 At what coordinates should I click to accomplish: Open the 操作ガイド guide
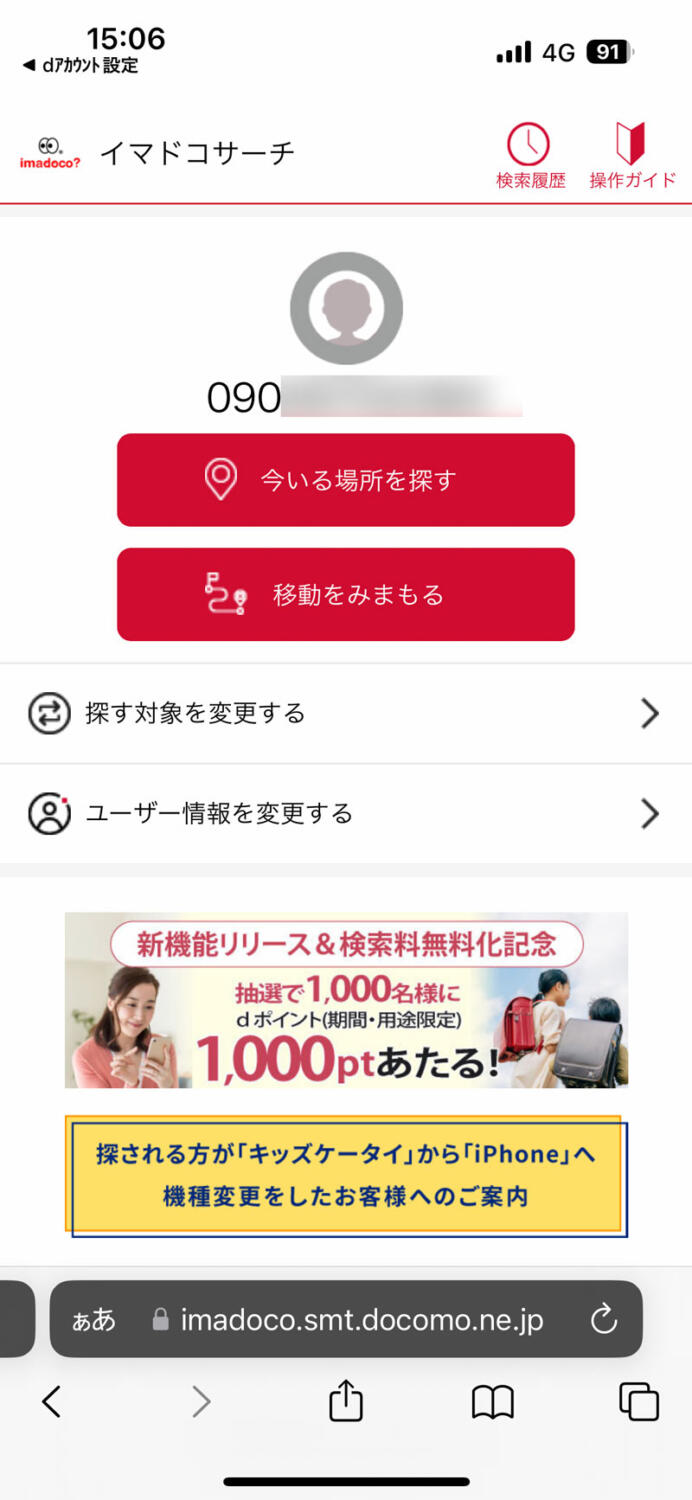click(x=631, y=156)
